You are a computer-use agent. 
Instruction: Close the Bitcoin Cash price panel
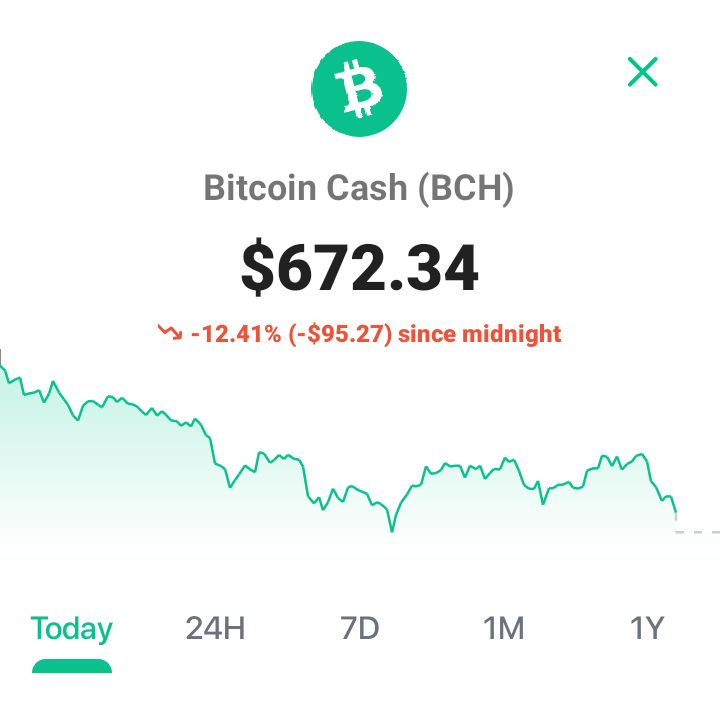[642, 72]
